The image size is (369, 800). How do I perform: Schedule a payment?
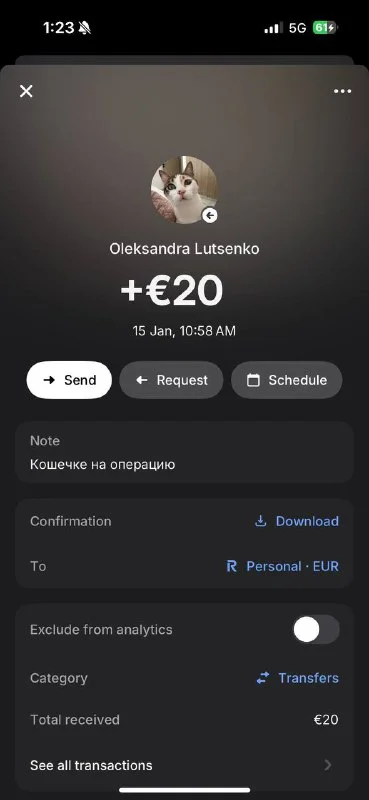[287, 380]
